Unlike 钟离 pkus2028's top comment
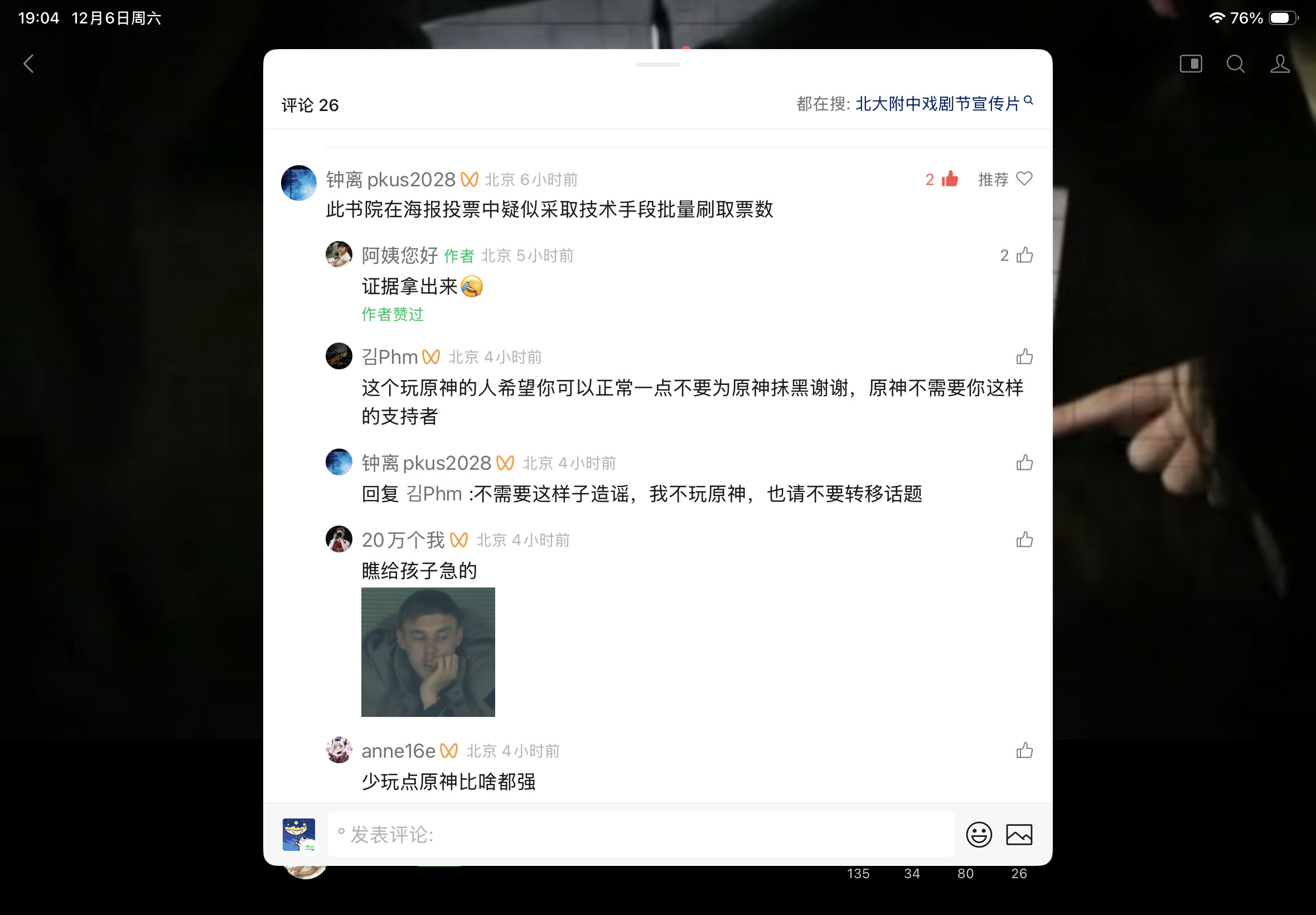The width and height of the screenshot is (1316, 915). pos(949,180)
